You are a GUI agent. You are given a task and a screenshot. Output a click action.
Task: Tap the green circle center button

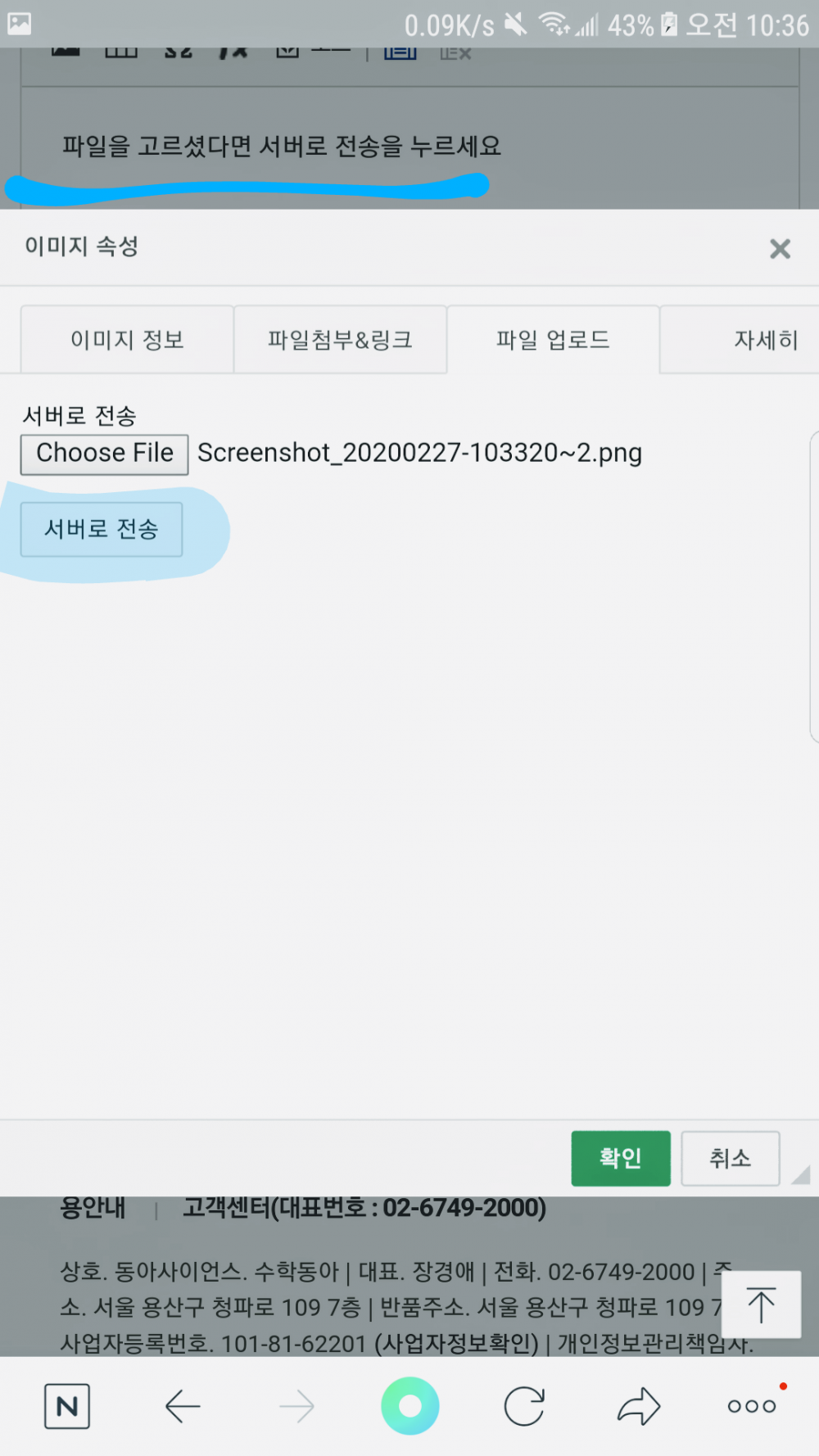click(x=409, y=1406)
